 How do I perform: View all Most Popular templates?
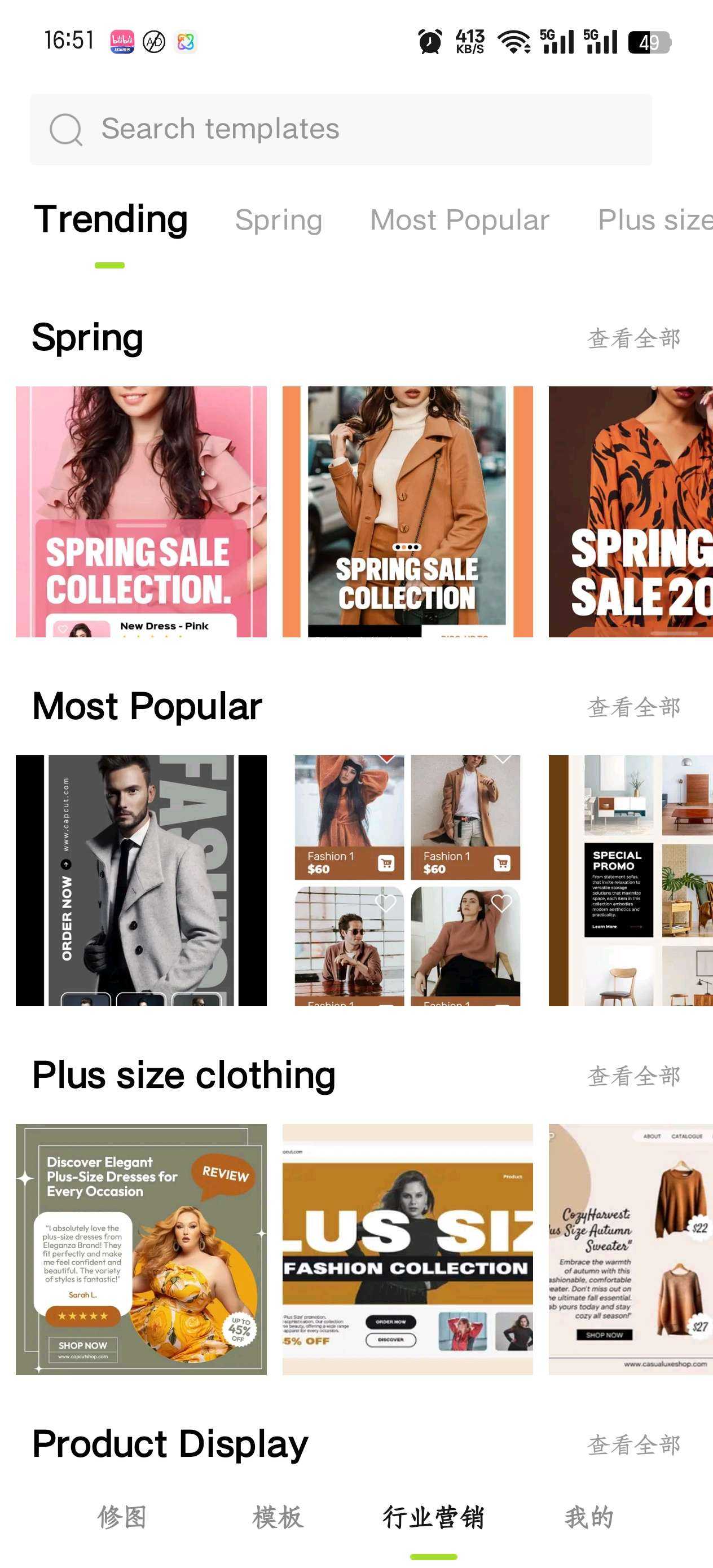tap(633, 707)
